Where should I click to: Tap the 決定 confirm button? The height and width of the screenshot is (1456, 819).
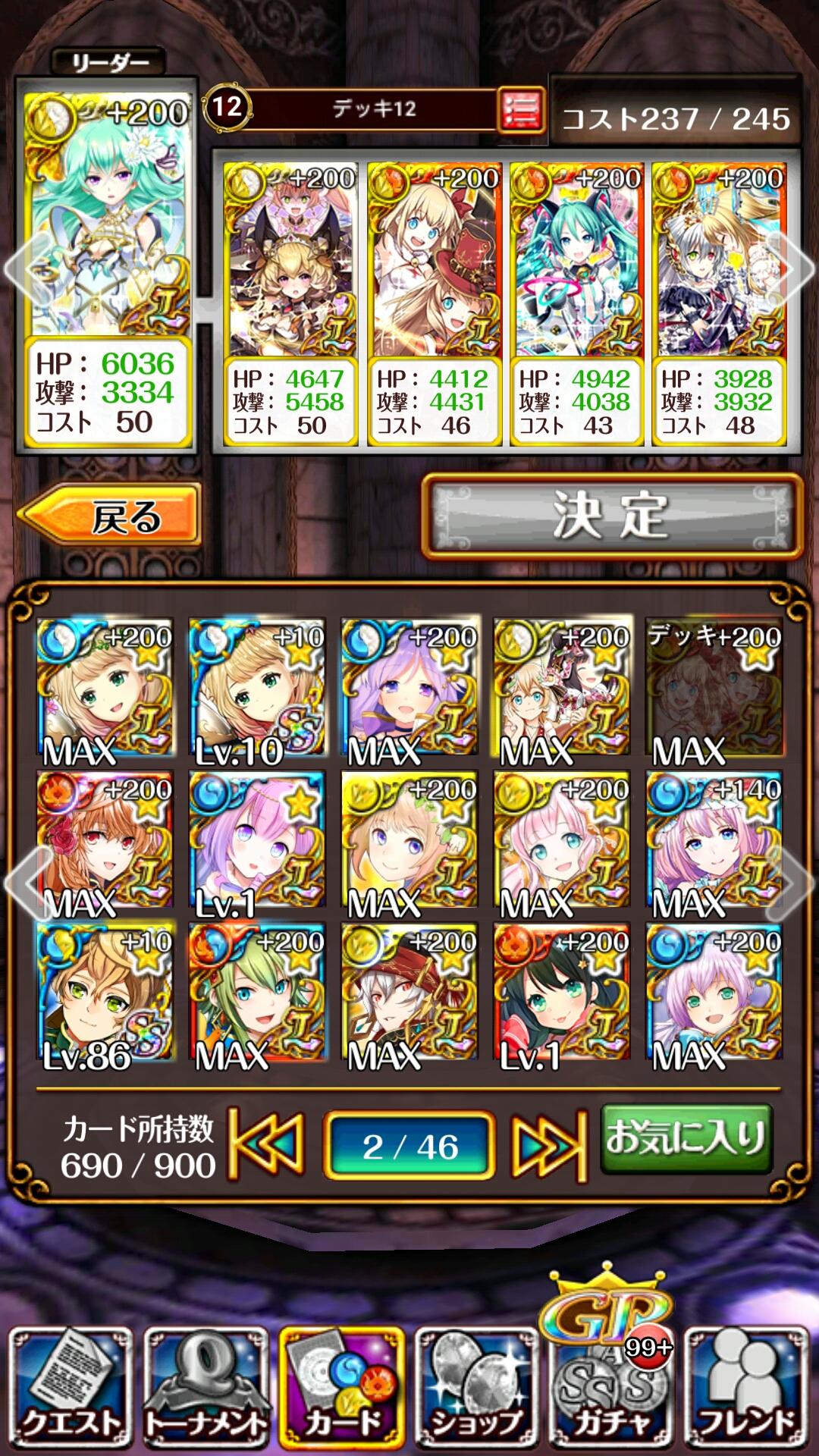611,516
